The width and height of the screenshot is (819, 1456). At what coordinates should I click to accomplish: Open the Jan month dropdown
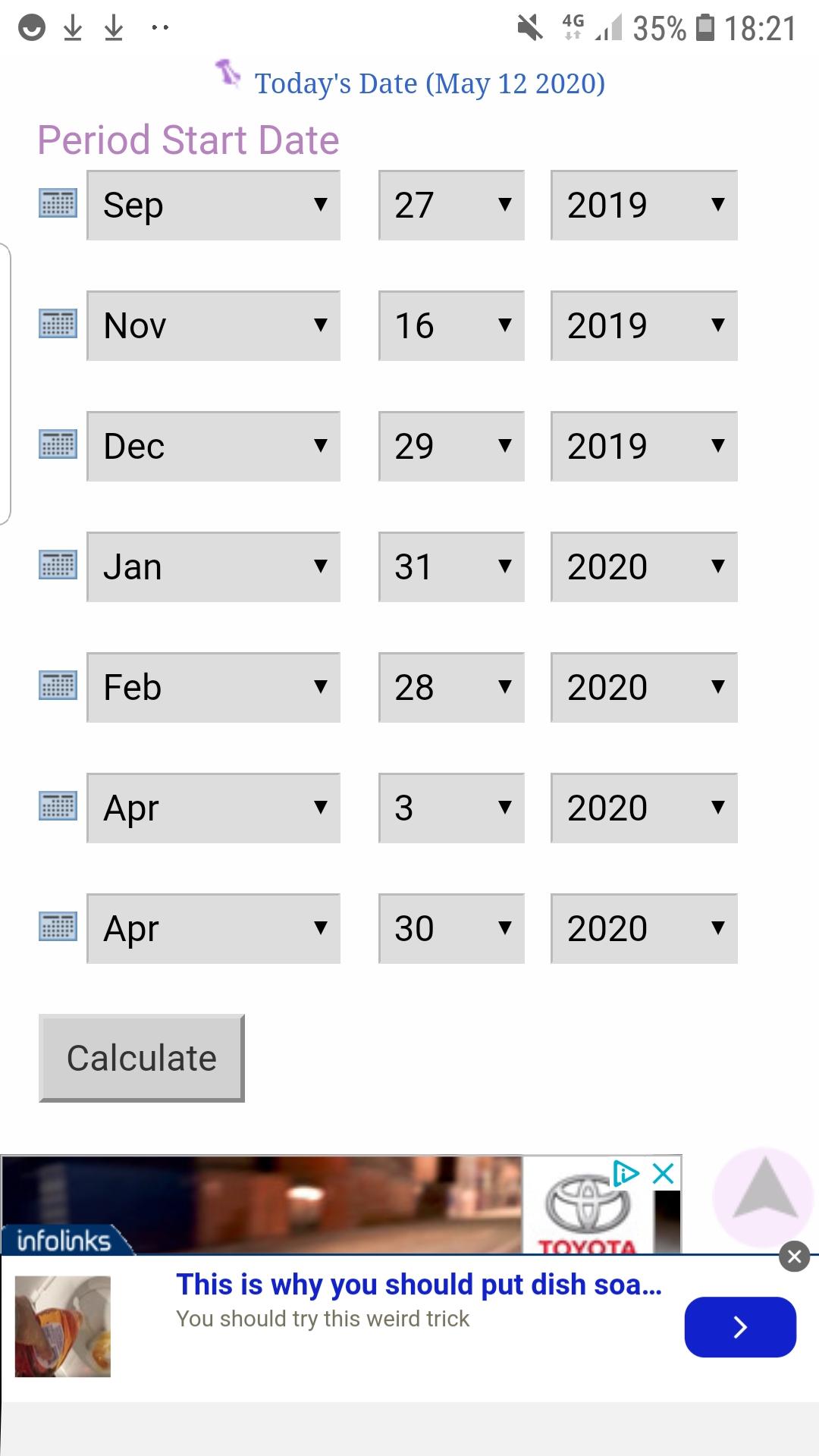point(213,566)
